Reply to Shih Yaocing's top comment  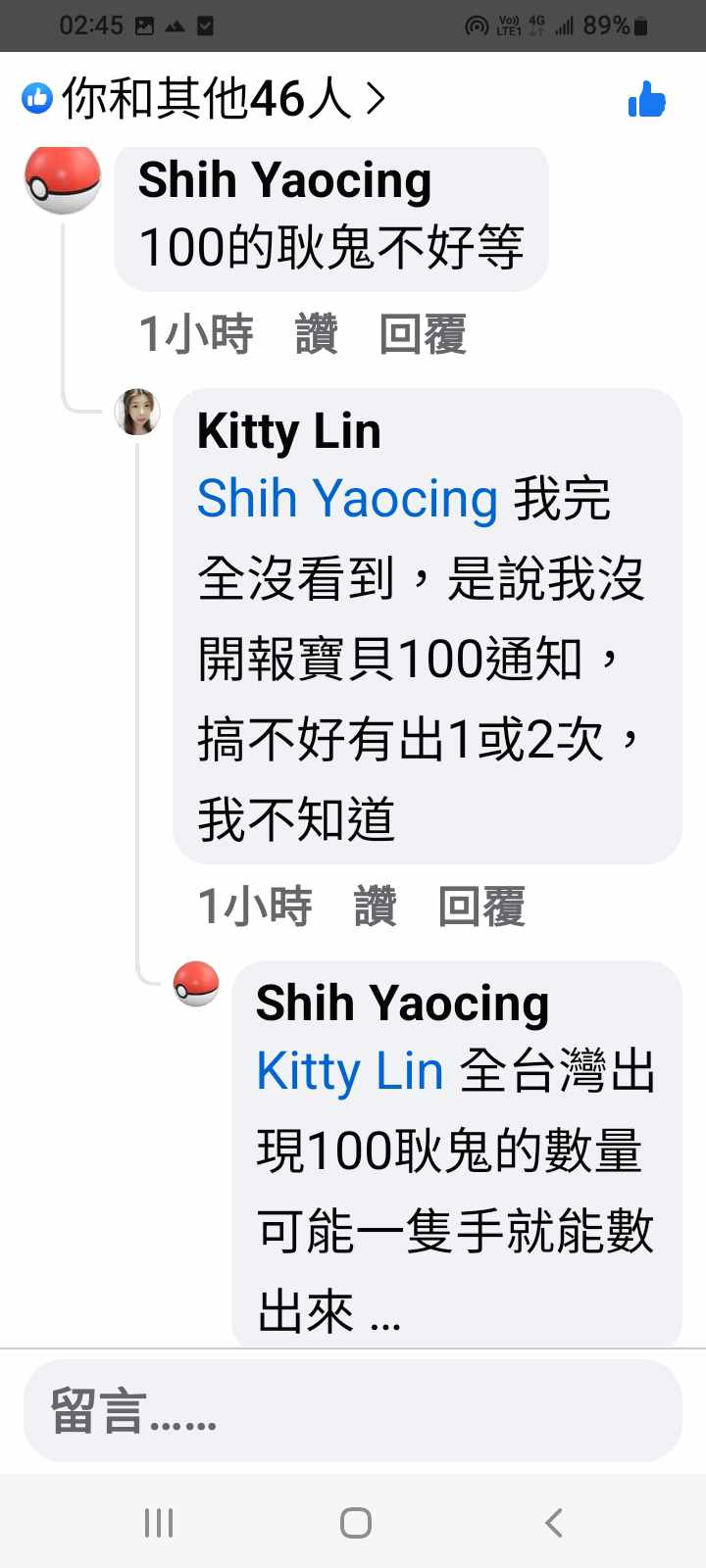(x=422, y=334)
